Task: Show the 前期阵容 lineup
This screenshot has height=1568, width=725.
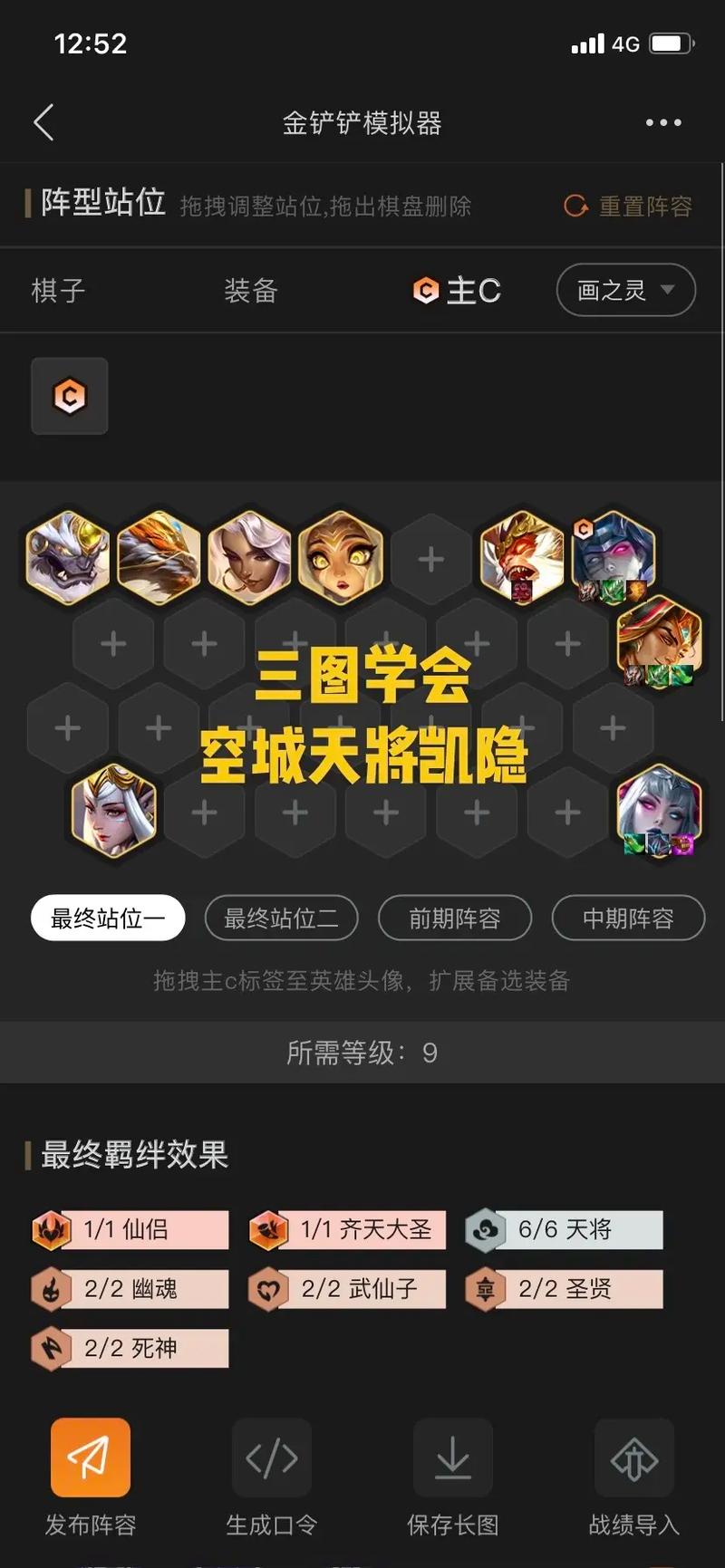Action: click(454, 919)
